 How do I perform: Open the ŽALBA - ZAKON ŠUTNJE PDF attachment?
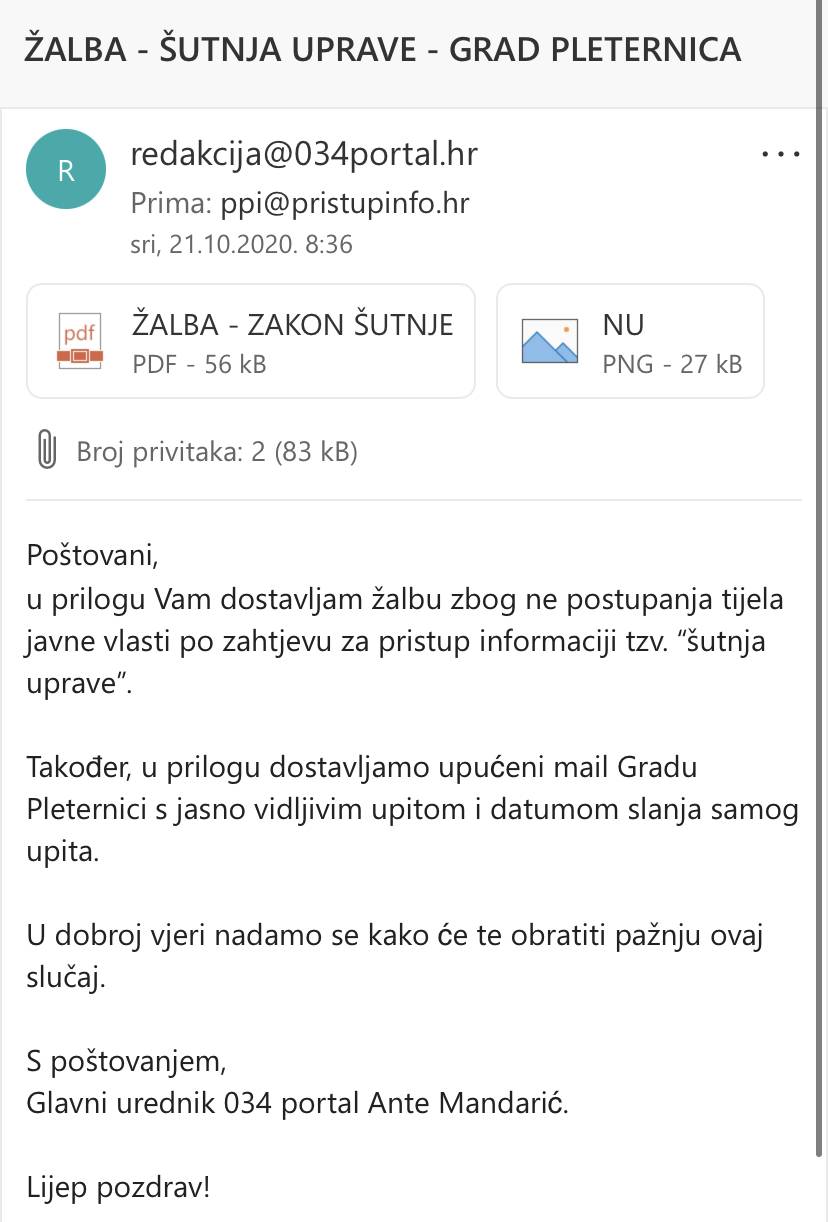[x=250, y=341]
